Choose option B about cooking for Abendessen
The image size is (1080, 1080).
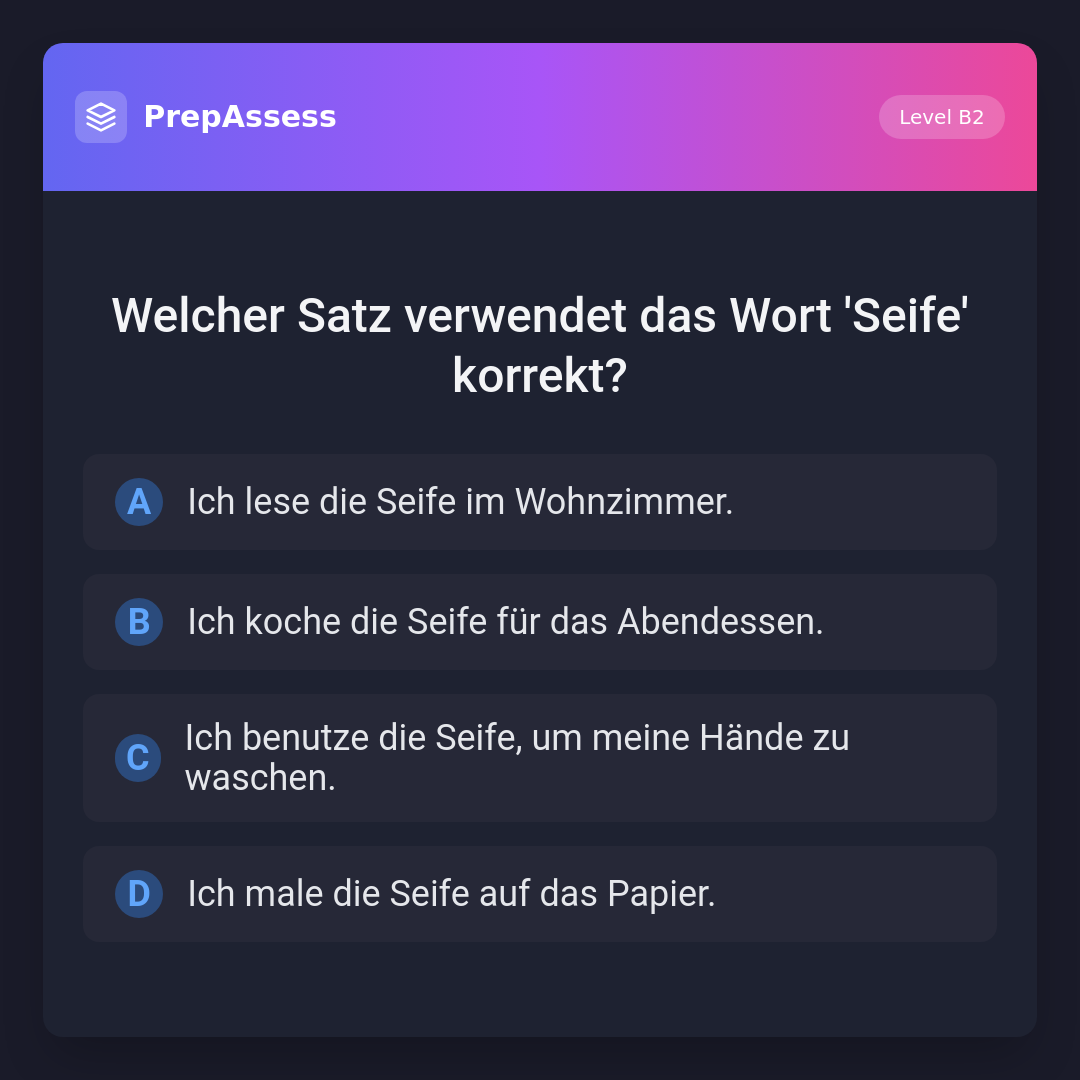click(540, 622)
